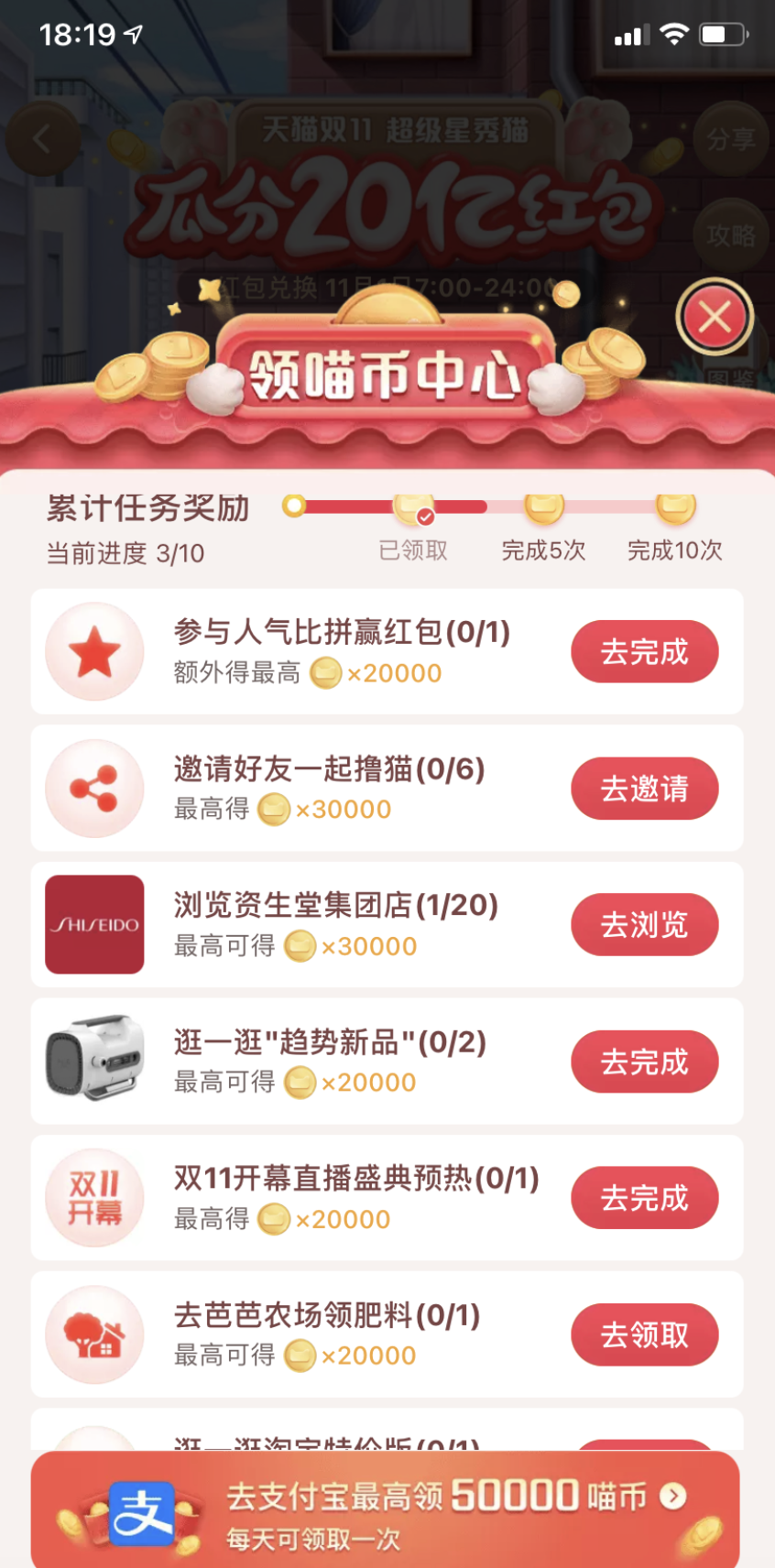This screenshot has height=1568, width=775.
Task: Tap 去浏览 for 资生堂集团店
Action: [x=644, y=925]
